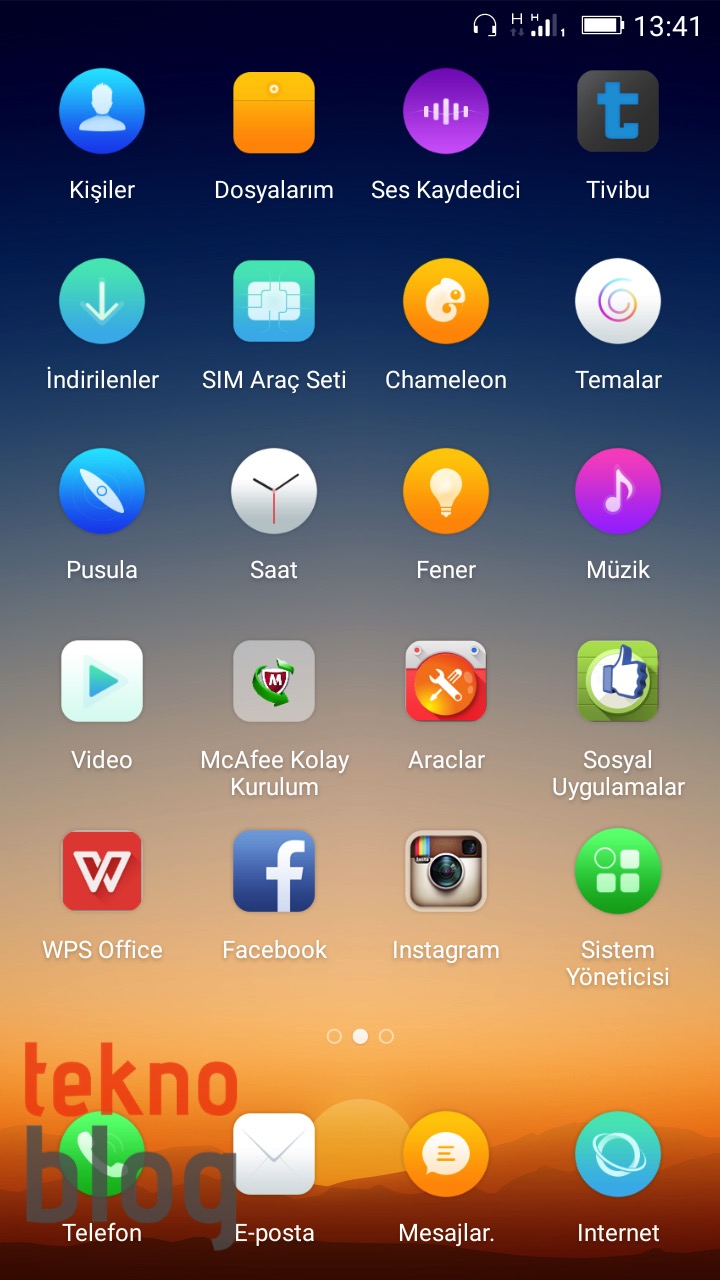Launch Dosyalarım file manager

click(274, 111)
